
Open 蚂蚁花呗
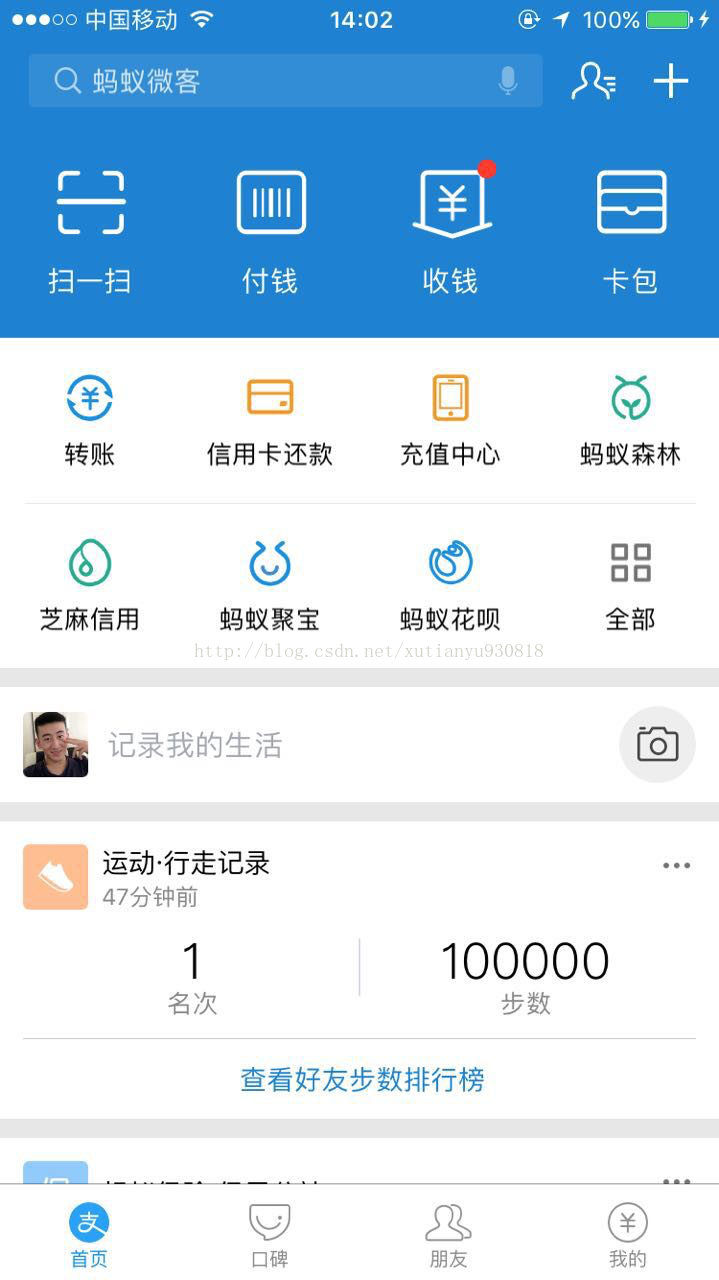coord(450,586)
